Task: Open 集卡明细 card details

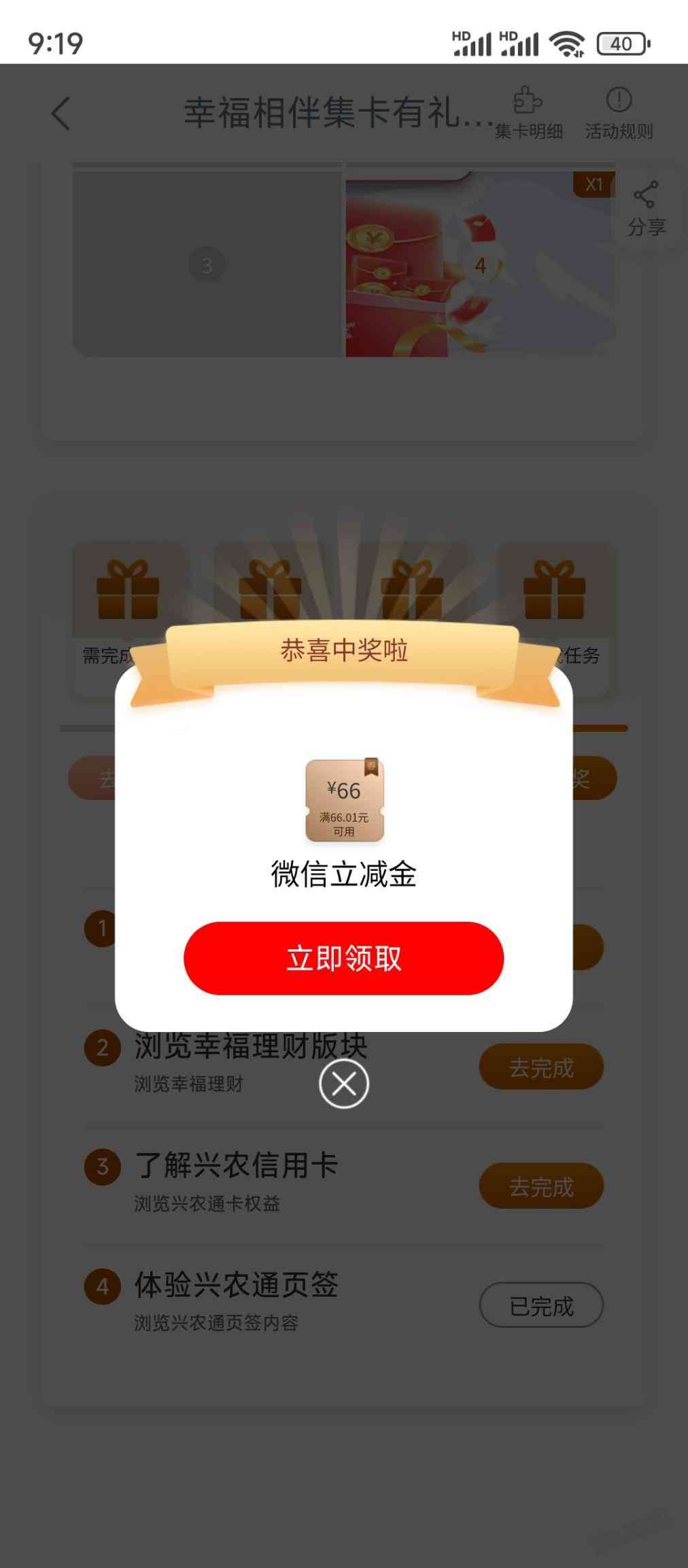Action: point(528,113)
